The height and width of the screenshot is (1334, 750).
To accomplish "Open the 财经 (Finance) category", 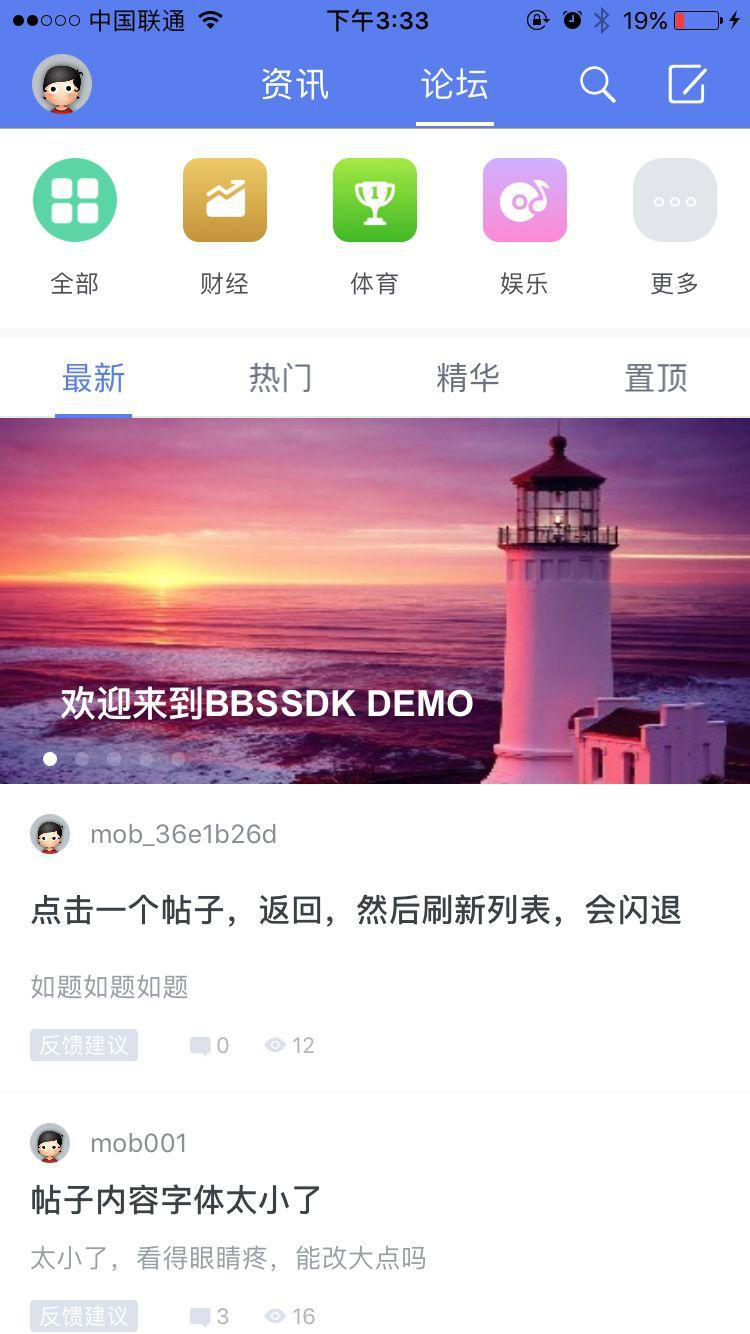I will click(x=224, y=199).
